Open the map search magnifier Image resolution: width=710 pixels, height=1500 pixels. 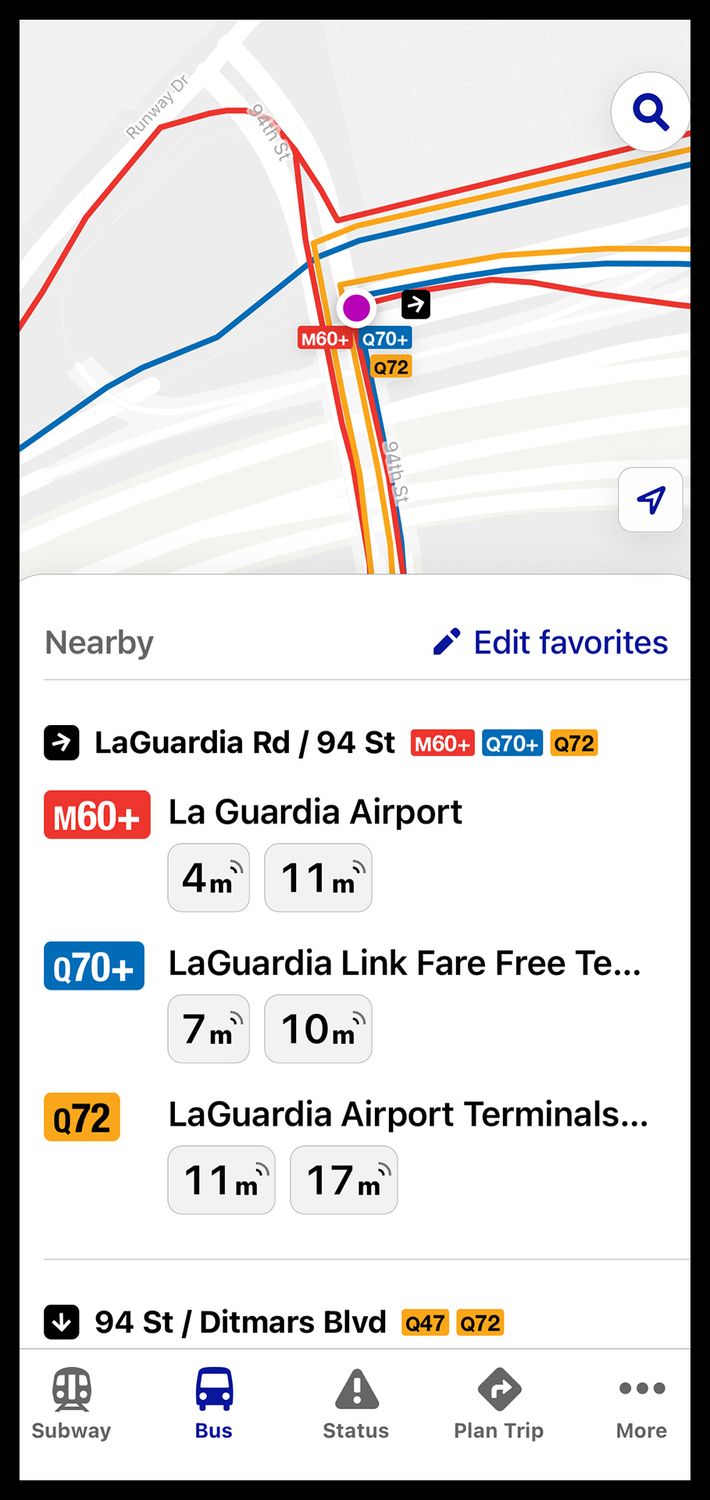click(651, 112)
